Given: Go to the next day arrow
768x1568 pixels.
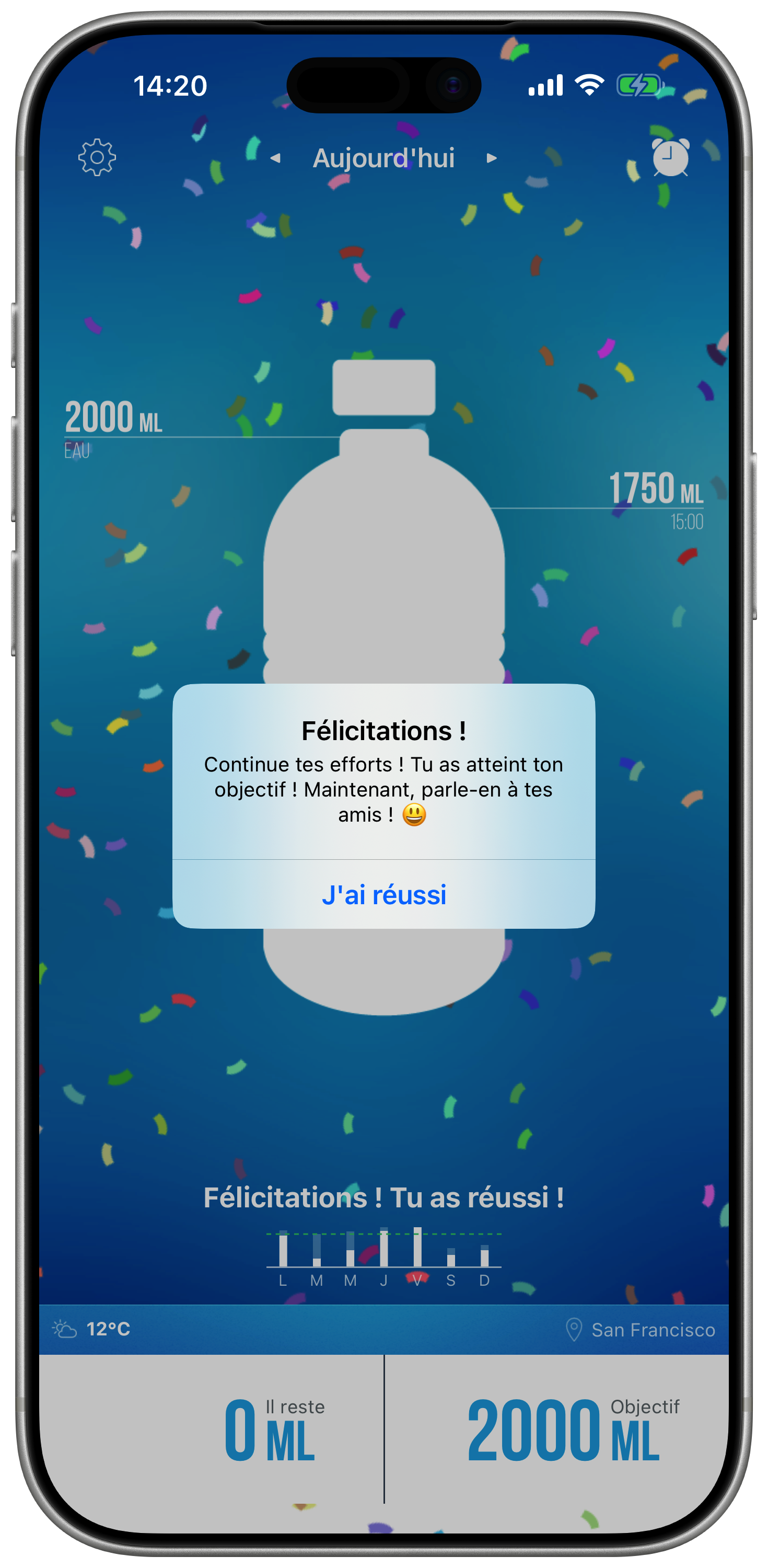Looking at the screenshot, I should (492, 158).
